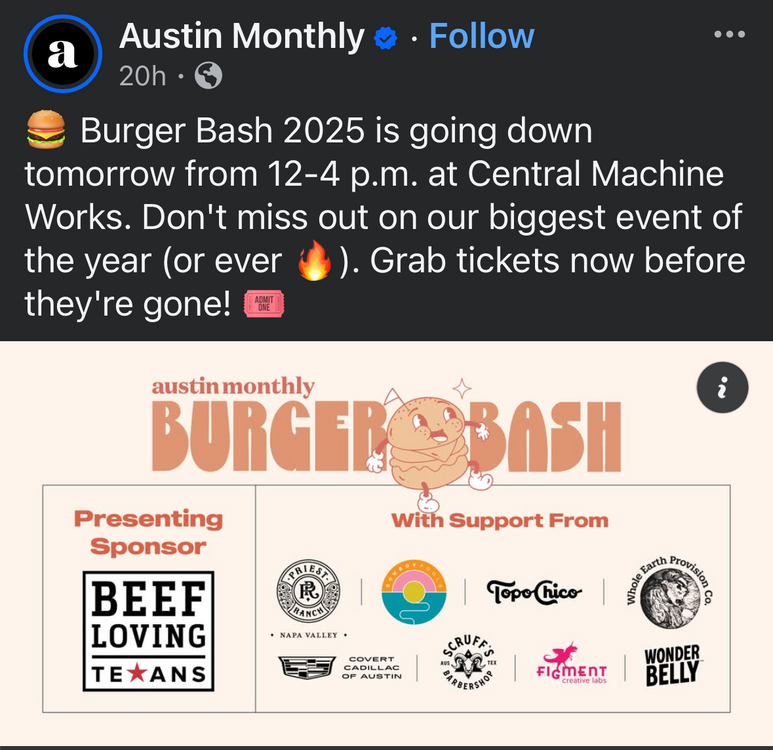Open Austin Monthly profile picture
This screenshot has height=750, width=773.
(62, 54)
